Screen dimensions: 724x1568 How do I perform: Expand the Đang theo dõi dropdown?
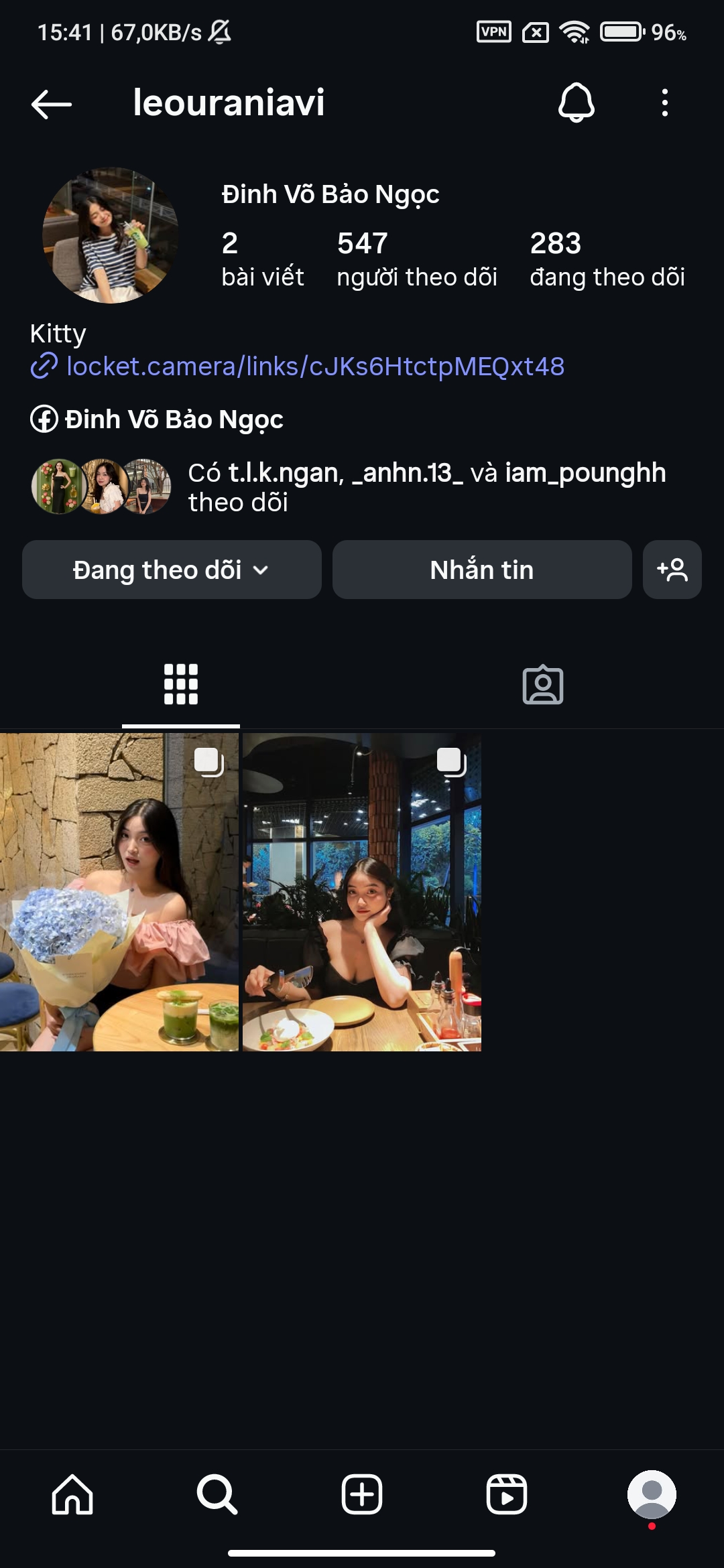point(172,570)
